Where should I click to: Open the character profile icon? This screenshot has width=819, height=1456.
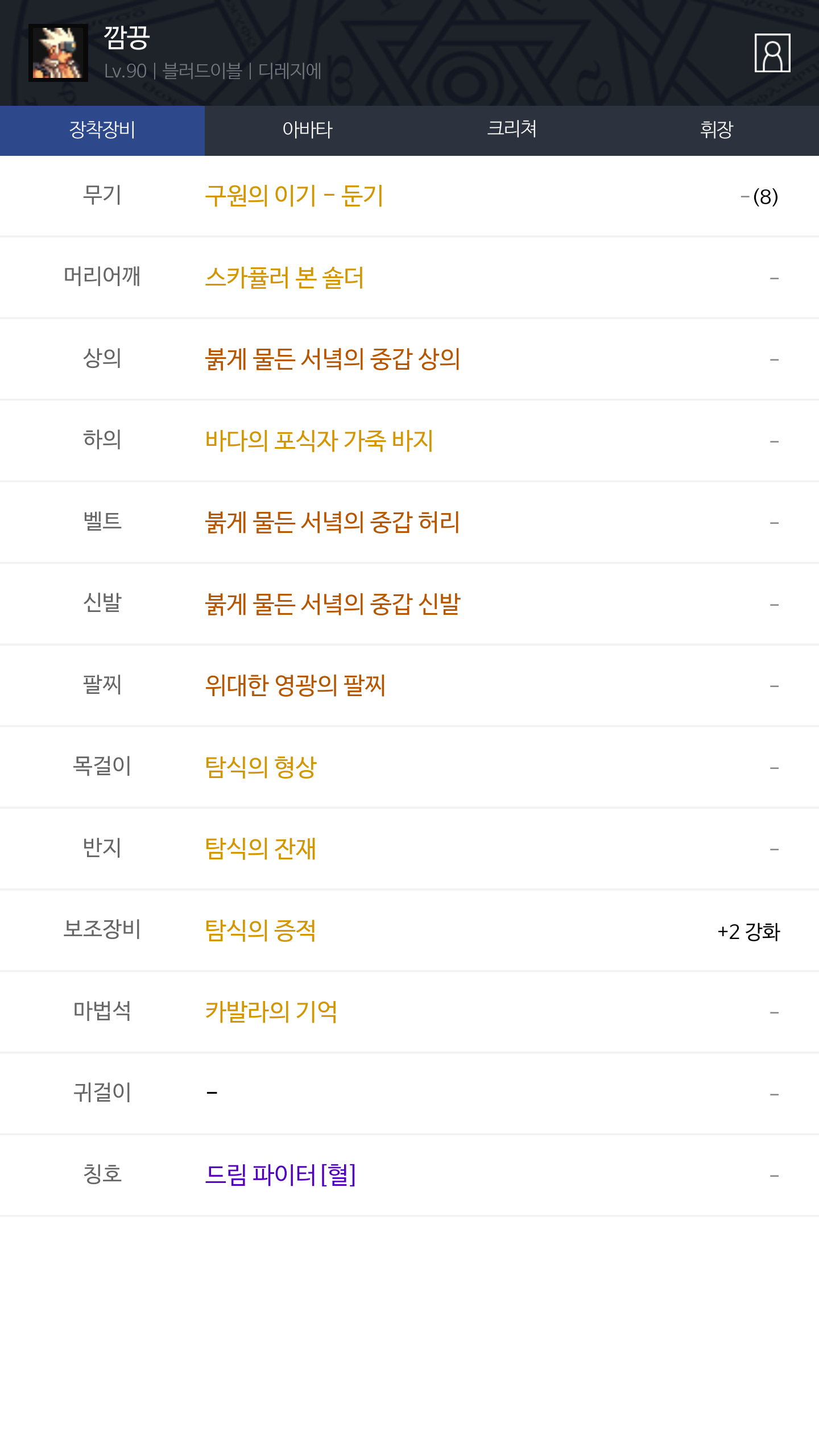click(772, 53)
